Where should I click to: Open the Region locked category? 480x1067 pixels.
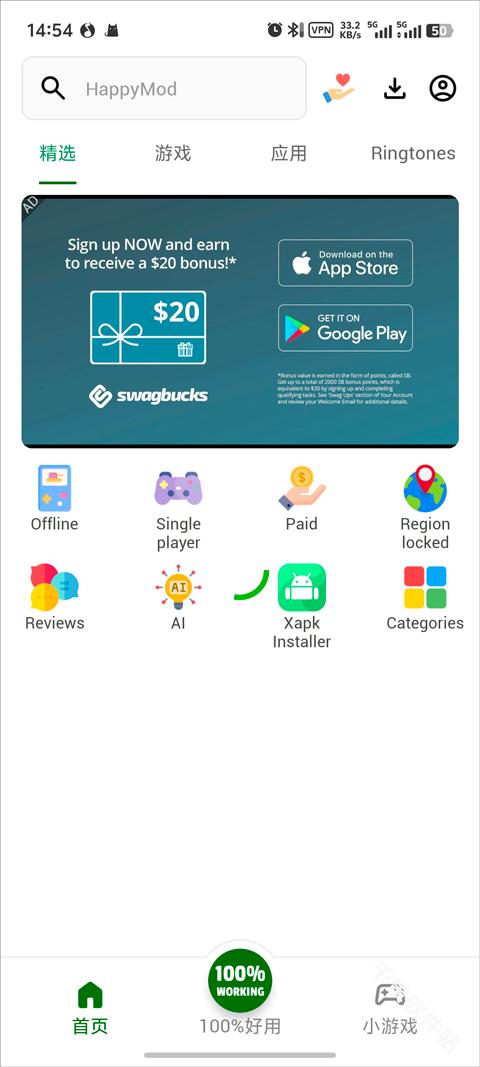pos(425,508)
